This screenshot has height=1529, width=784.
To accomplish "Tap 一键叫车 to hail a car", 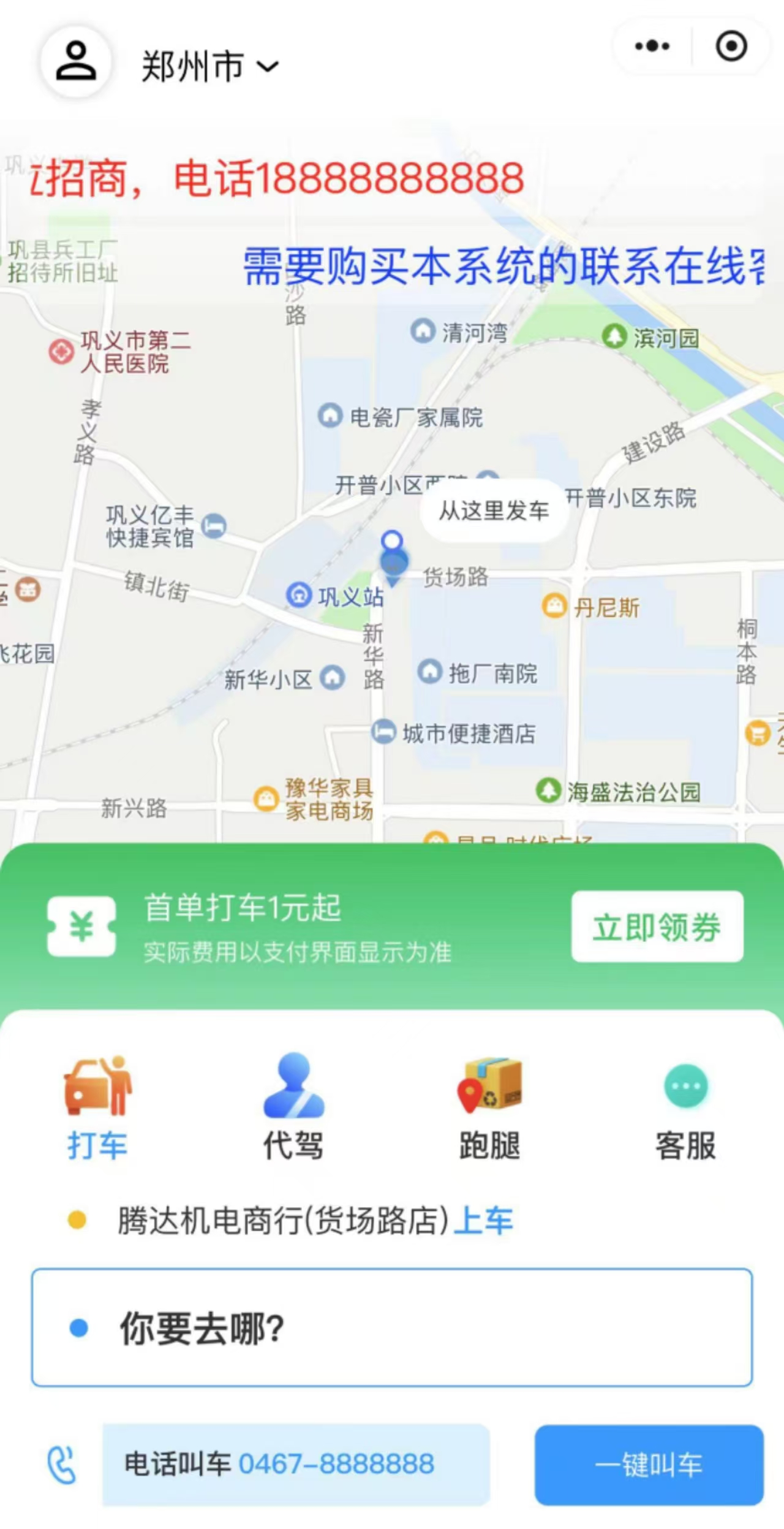I will click(649, 1465).
